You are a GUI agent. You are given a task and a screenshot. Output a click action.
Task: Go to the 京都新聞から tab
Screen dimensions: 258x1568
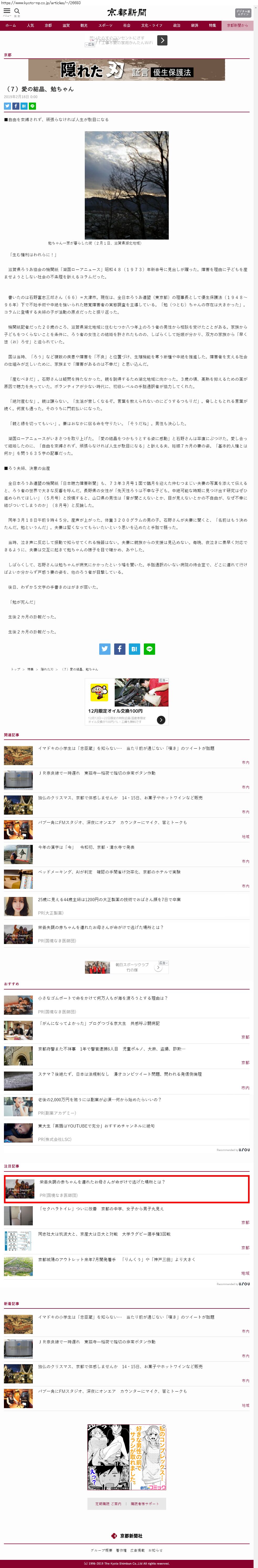[x=237, y=26]
